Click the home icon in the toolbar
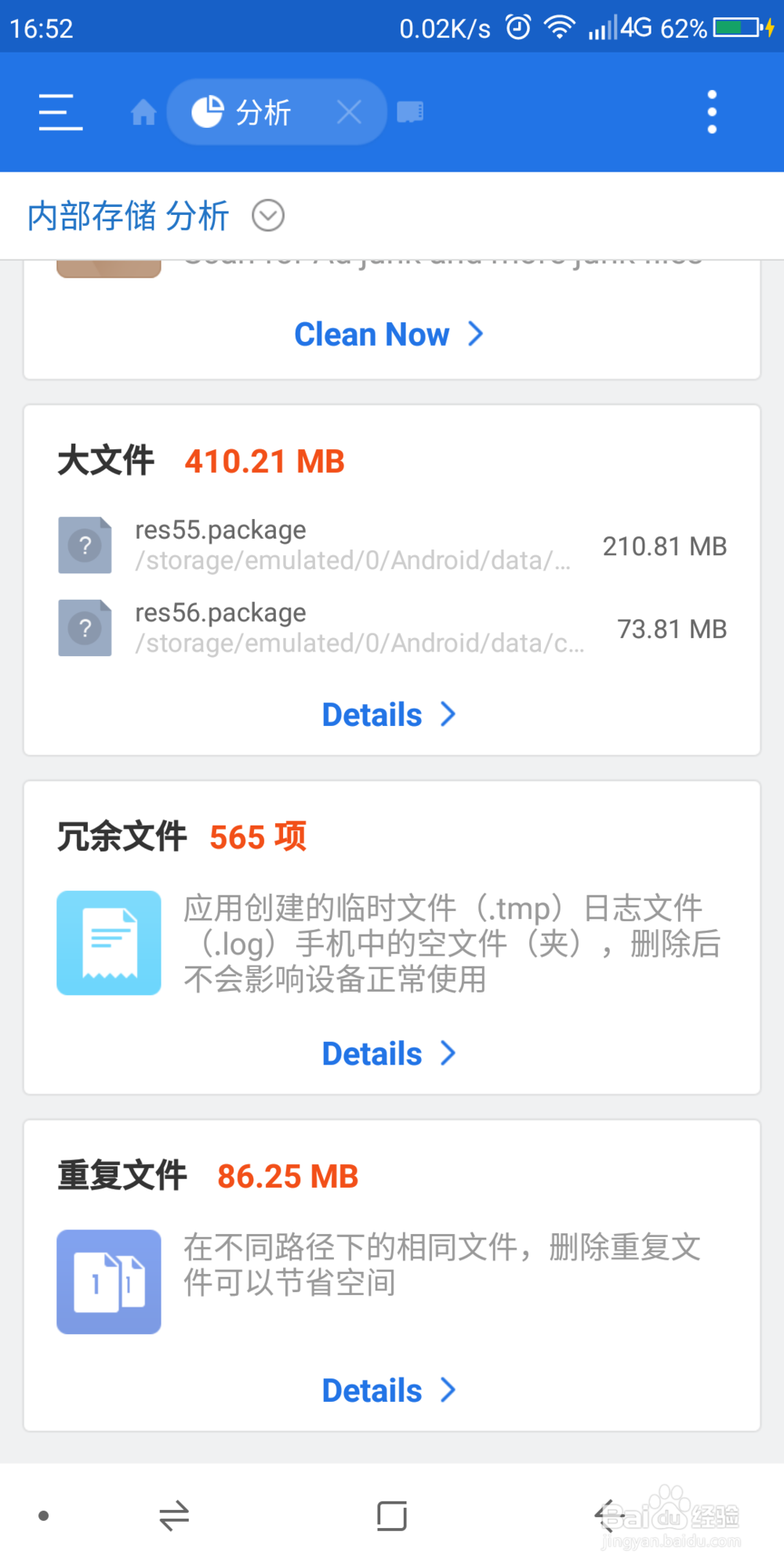Viewport: 784px width, 1568px height. point(143,112)
